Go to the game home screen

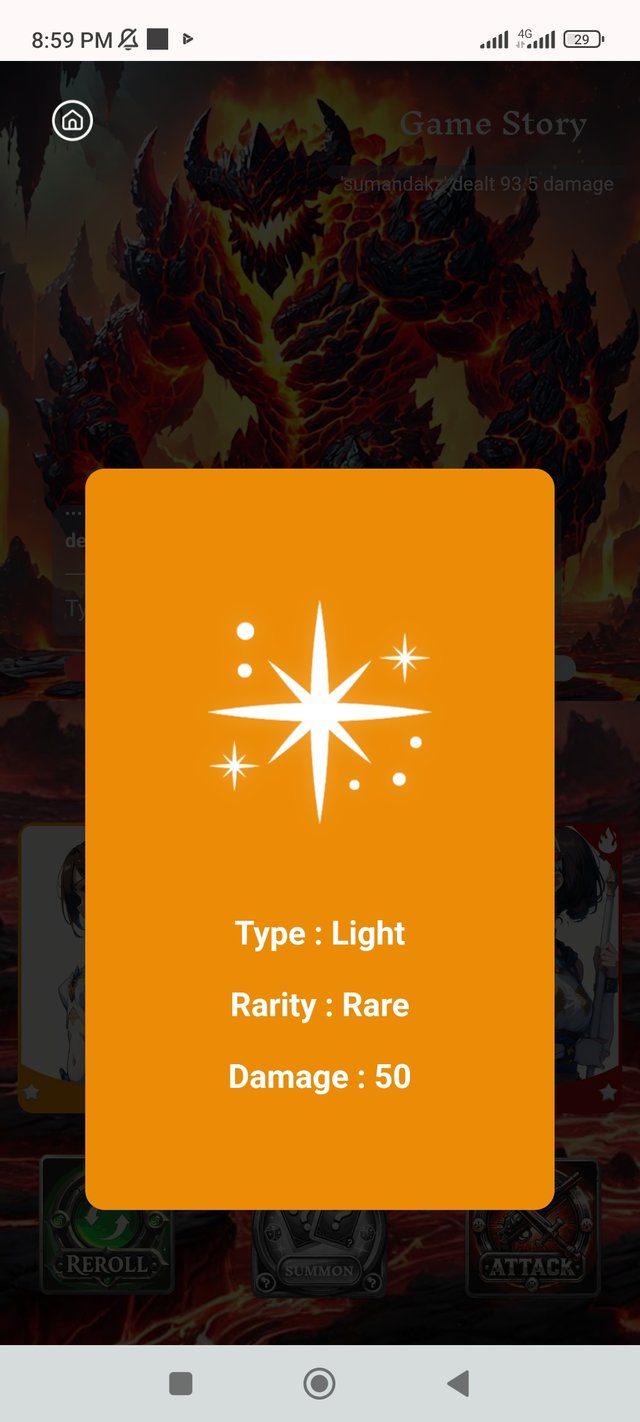tap(72, 121)
